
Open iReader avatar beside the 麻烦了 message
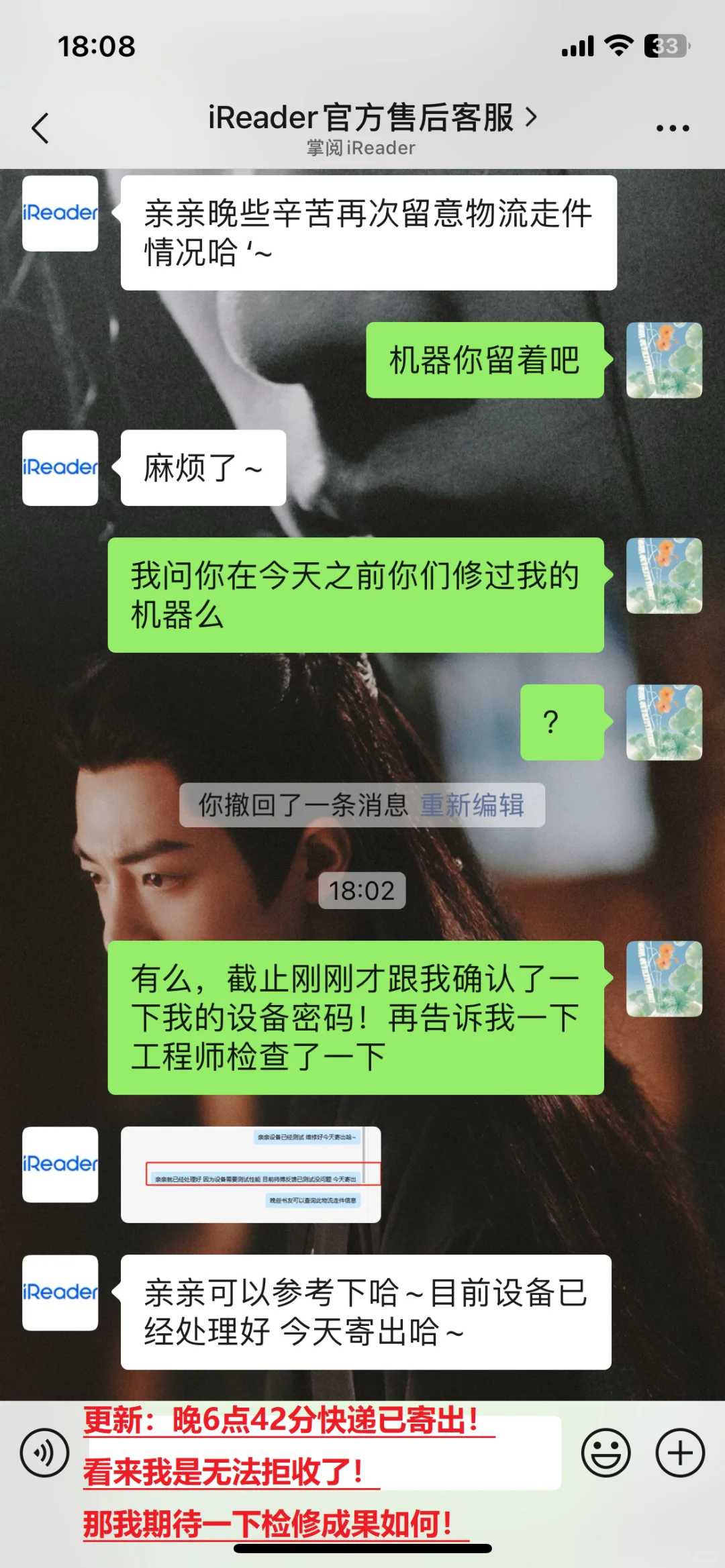(x=60, y=468)
